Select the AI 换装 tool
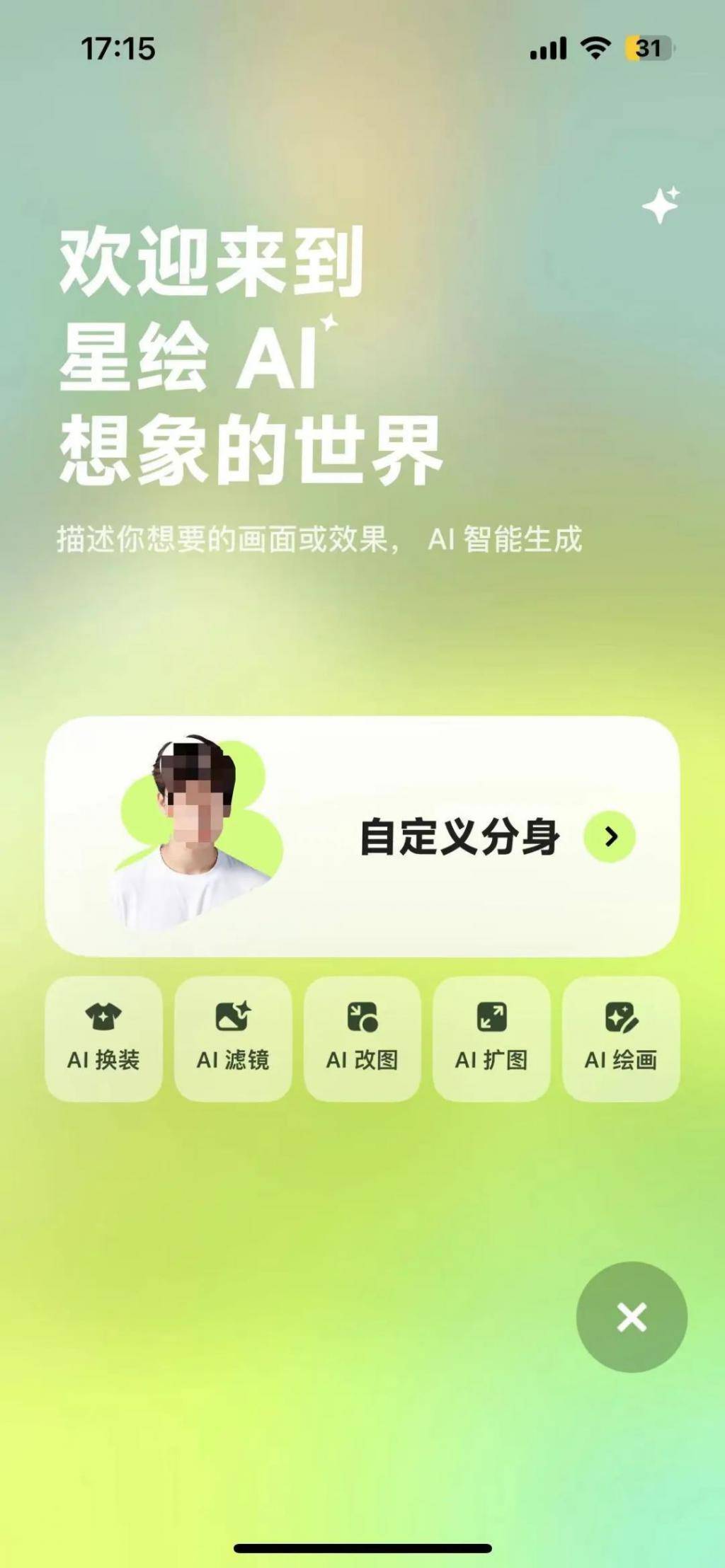This screenshot has height=1568, width=725. (x=103, y=1038)
